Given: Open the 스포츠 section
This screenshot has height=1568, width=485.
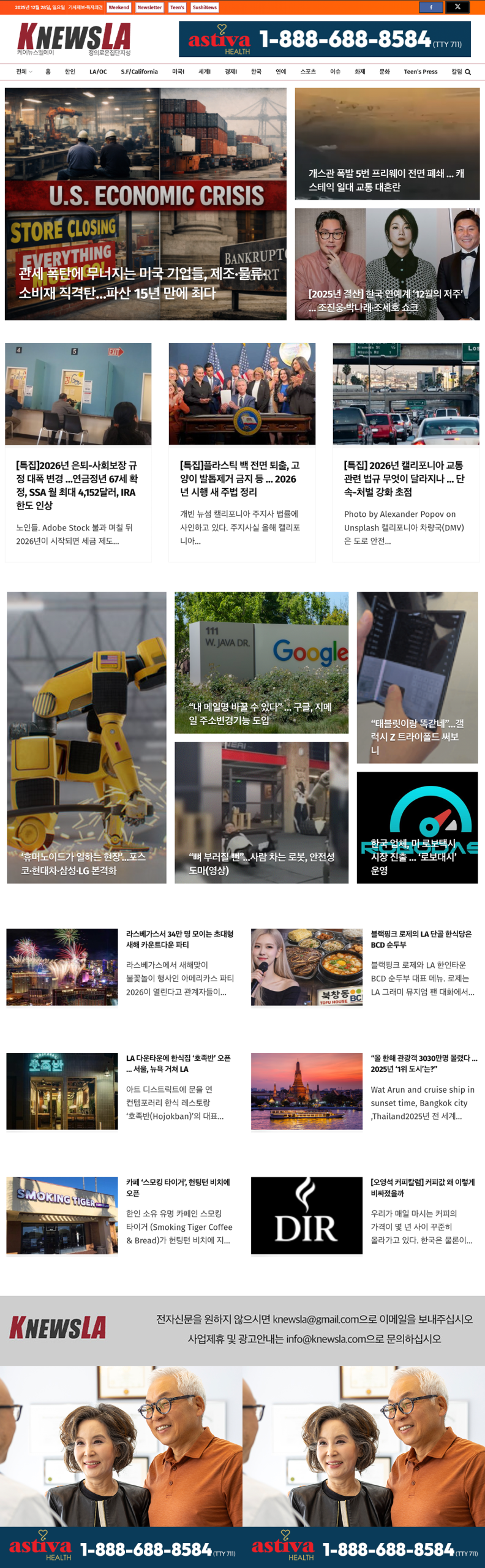Looking at the screenshot, I should (x=308, y=72).
